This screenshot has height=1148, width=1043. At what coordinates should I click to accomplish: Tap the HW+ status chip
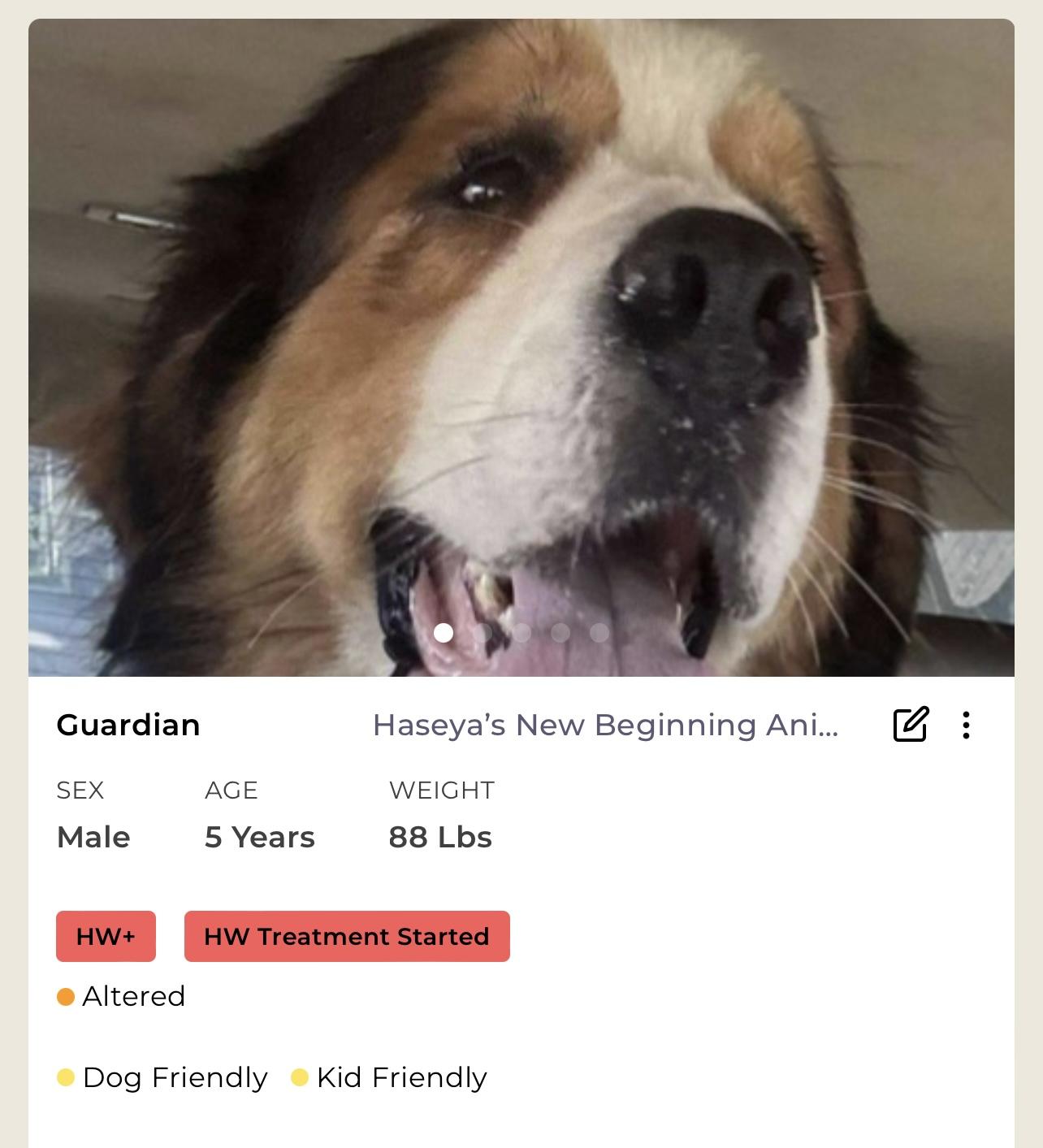[106, 937]
